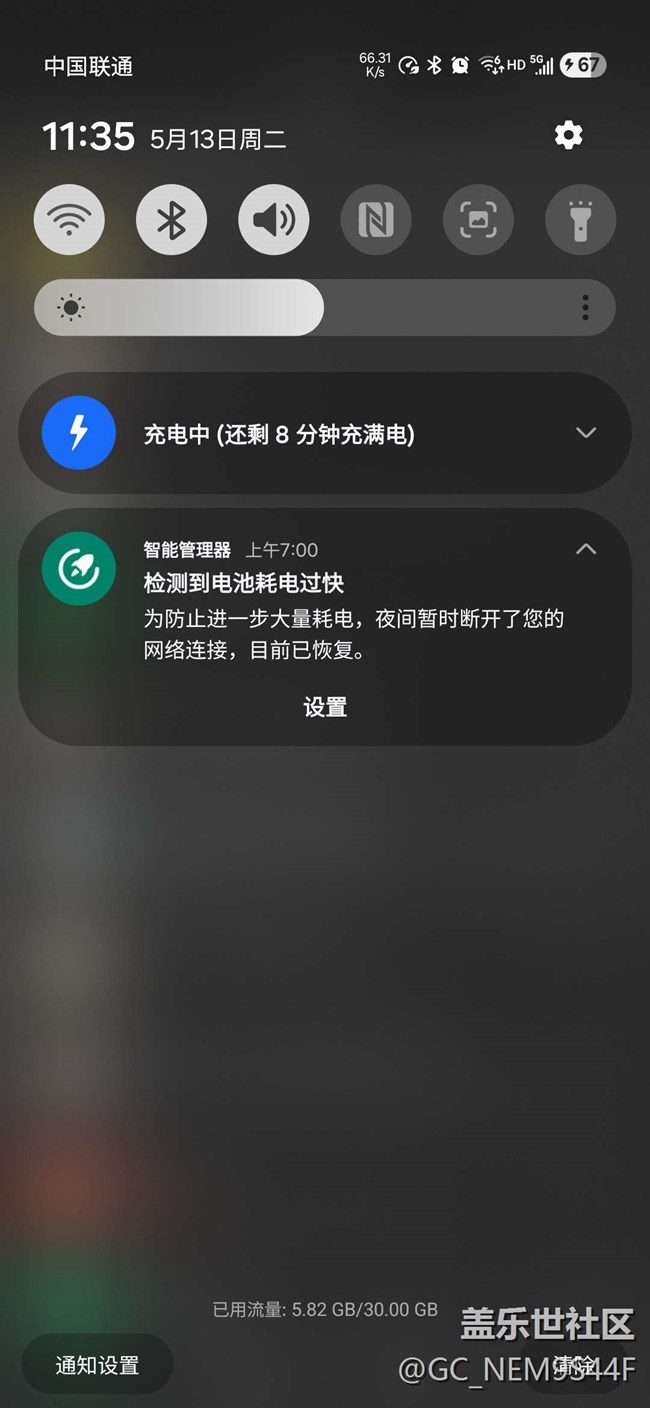Expand the charging notification
Viewport: 650px width, 1408px height.
586,433
